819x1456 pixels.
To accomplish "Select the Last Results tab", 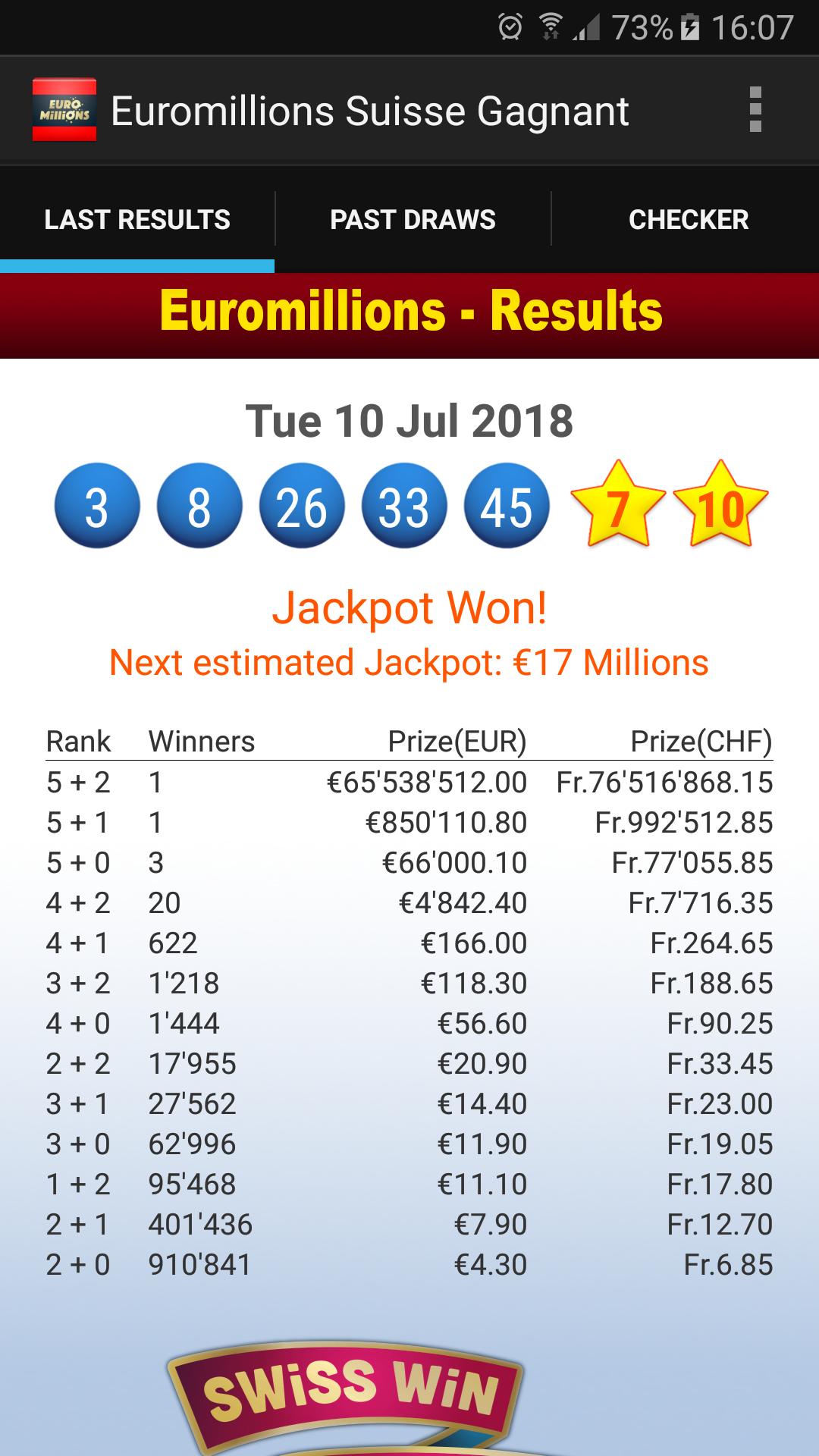I will coord(137,220).
